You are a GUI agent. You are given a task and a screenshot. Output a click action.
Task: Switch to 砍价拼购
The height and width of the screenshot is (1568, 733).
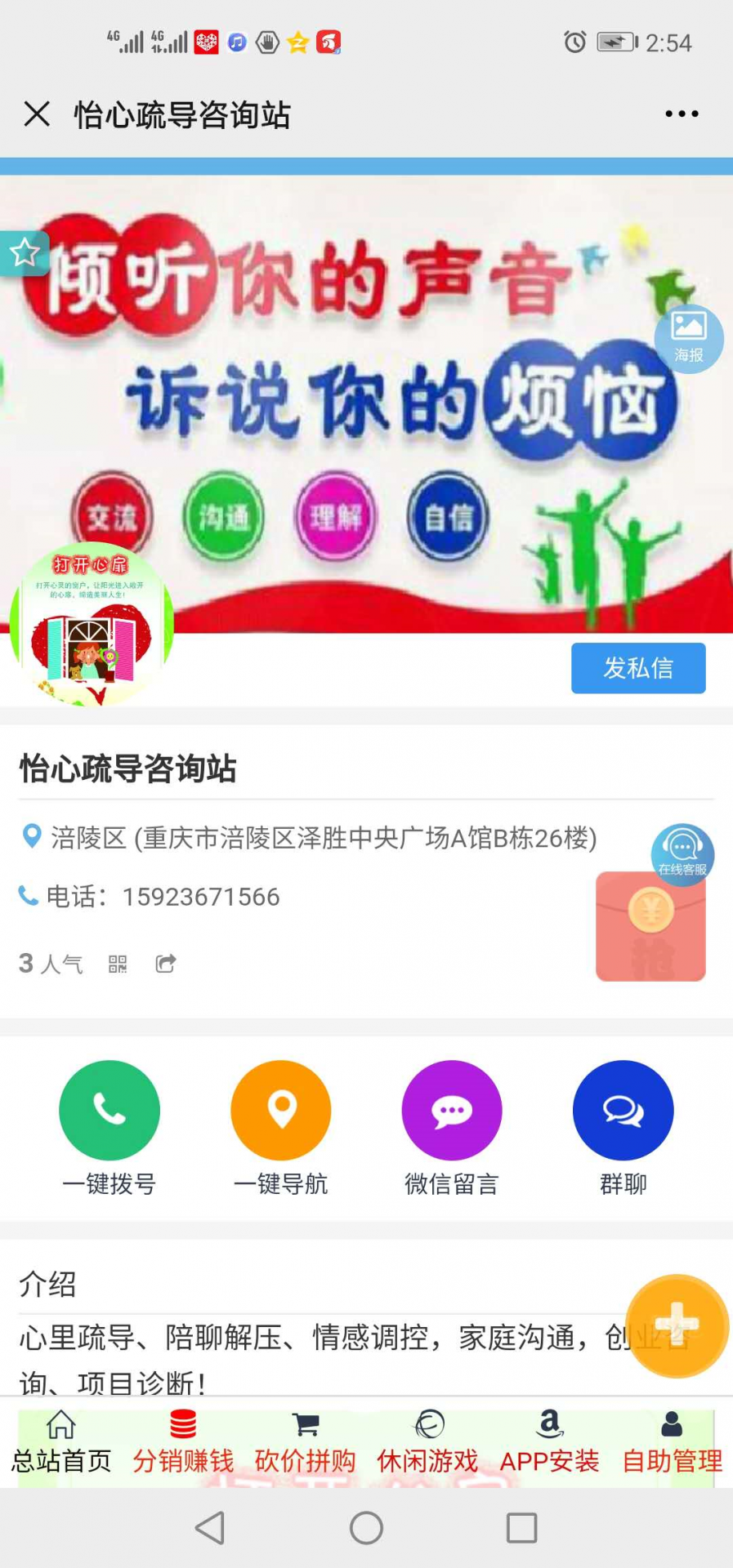[x=305, y=1443]
